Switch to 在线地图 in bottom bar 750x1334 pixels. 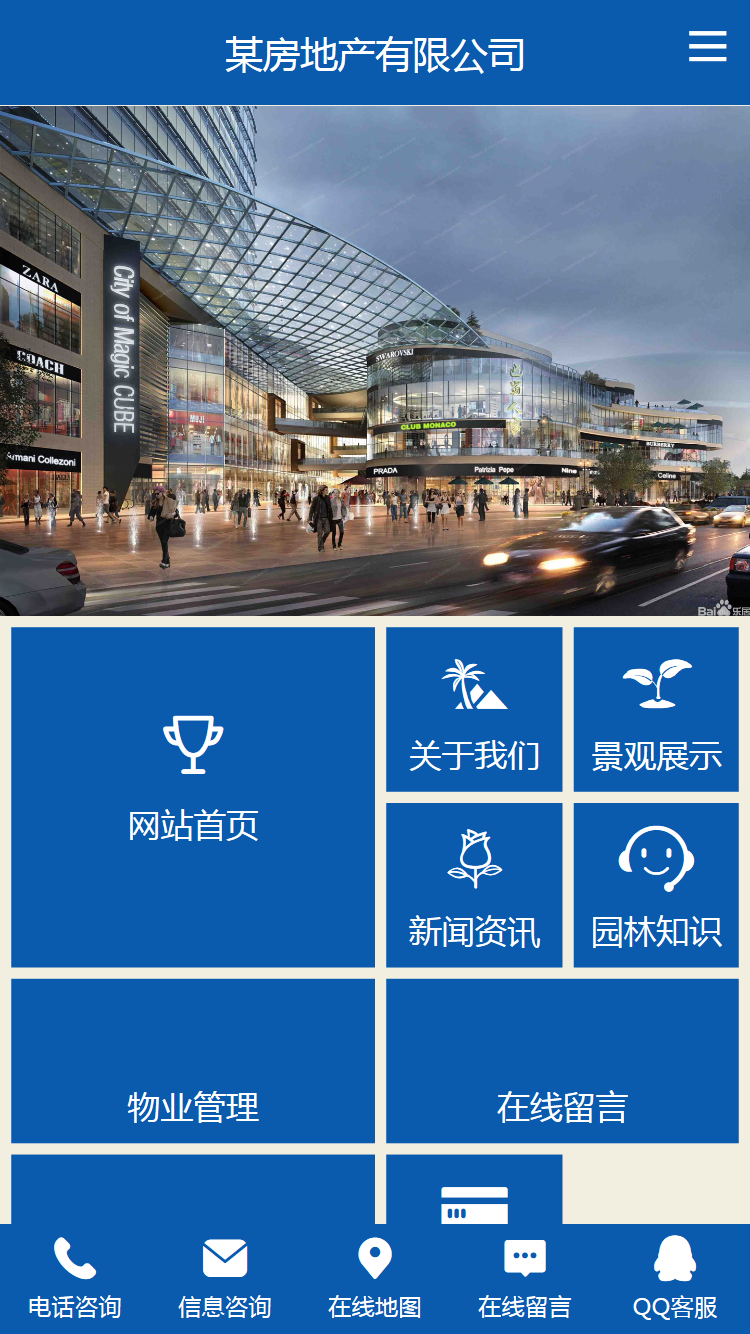click(x=375, y=1278)
